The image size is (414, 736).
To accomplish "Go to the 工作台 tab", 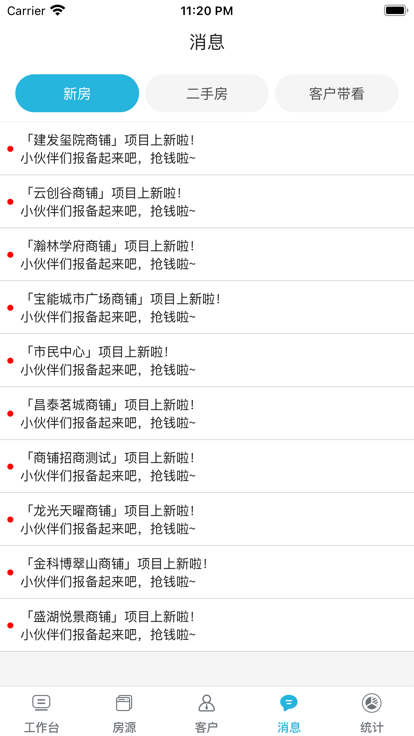I will click(x=41, y=713).
